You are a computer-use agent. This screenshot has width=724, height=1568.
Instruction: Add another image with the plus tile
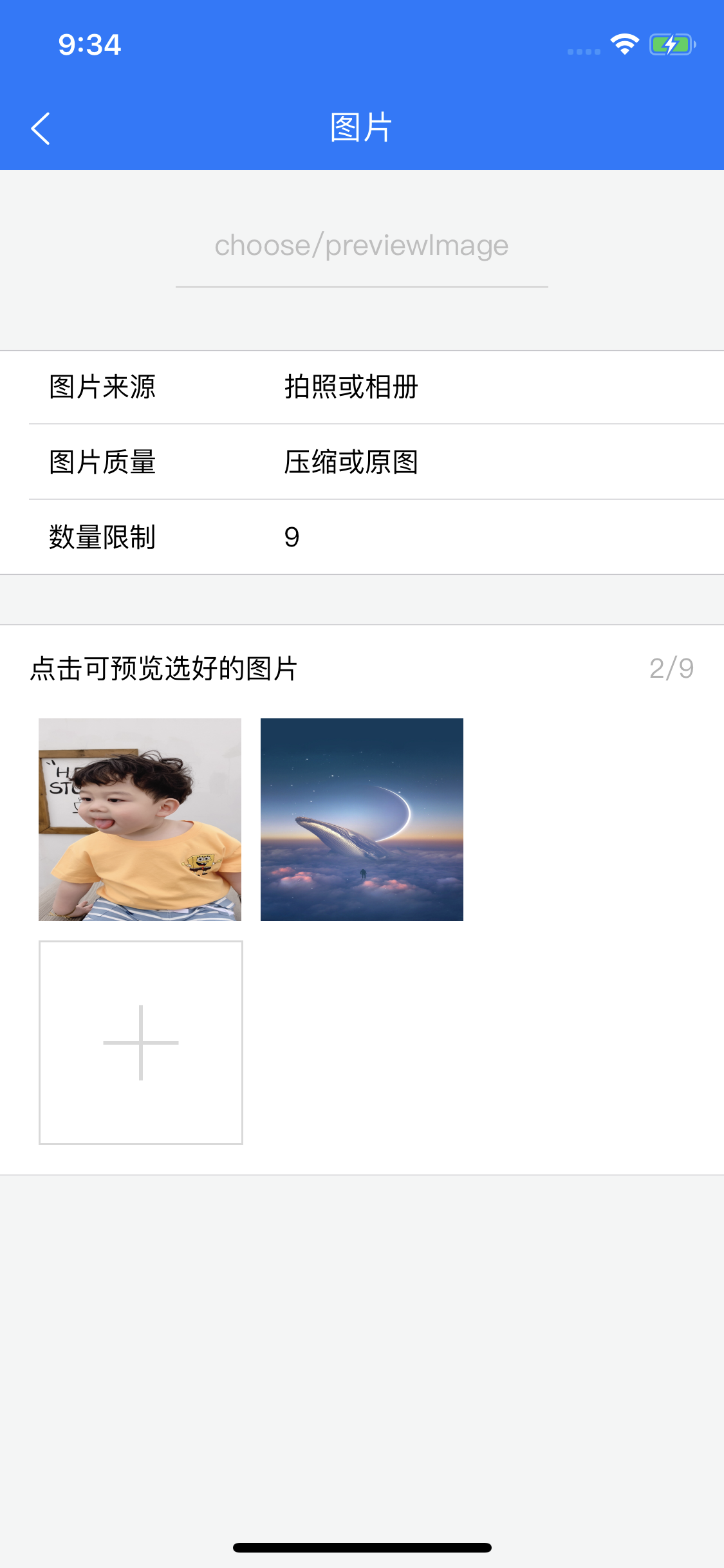(x=140, y=1042)
